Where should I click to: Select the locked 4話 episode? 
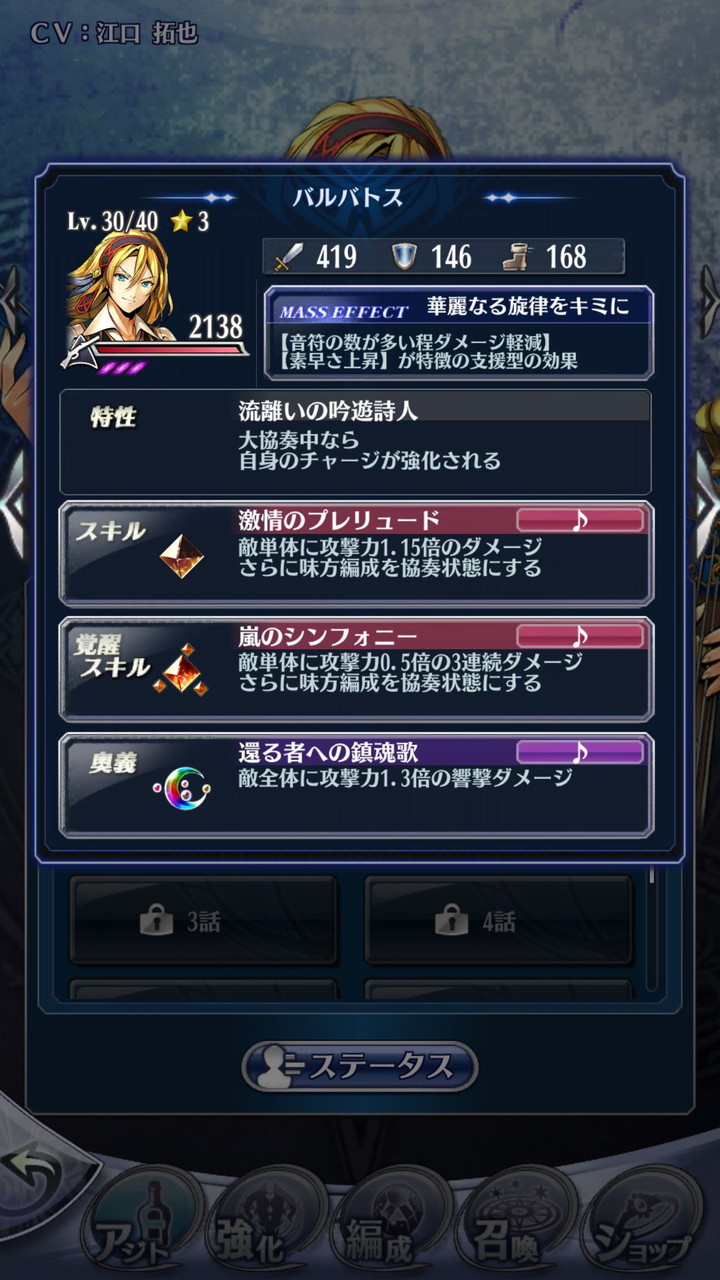498,921
